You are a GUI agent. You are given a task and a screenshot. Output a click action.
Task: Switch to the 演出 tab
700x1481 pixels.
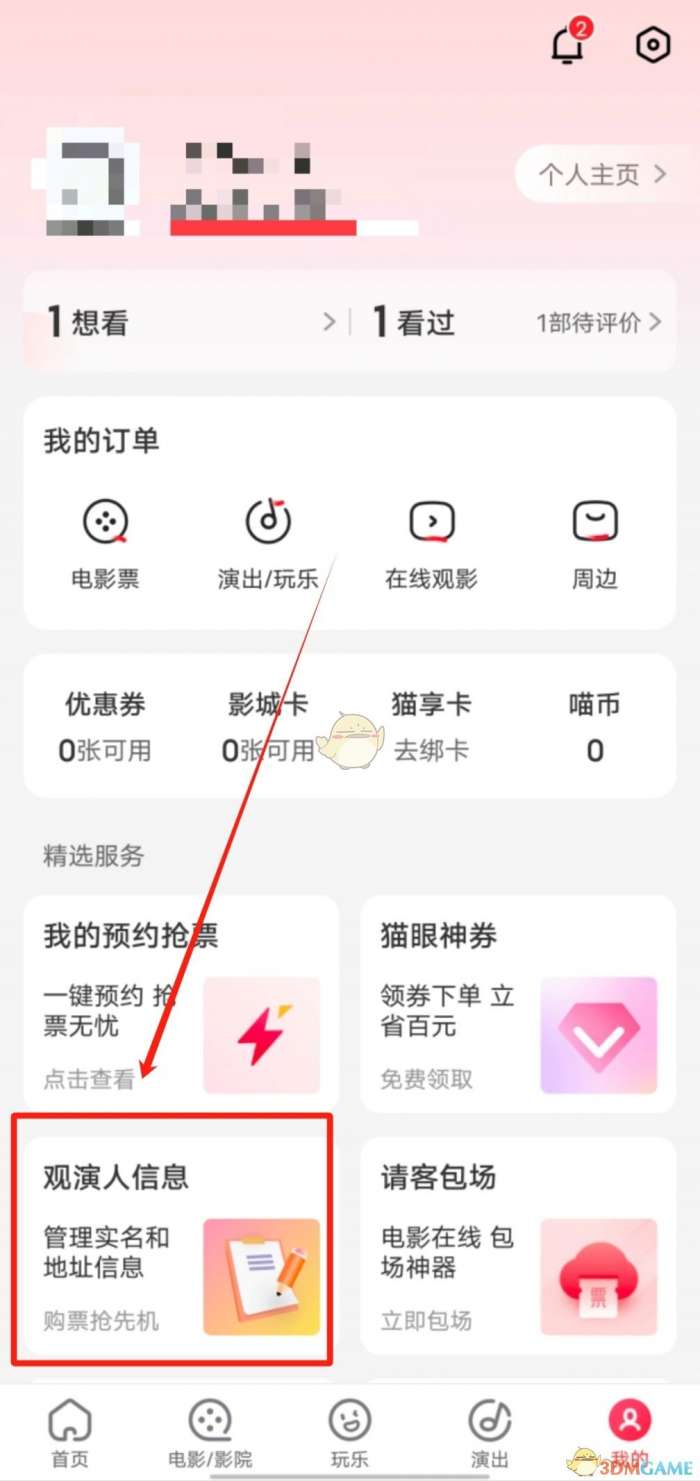click(x=490, y=1432)
